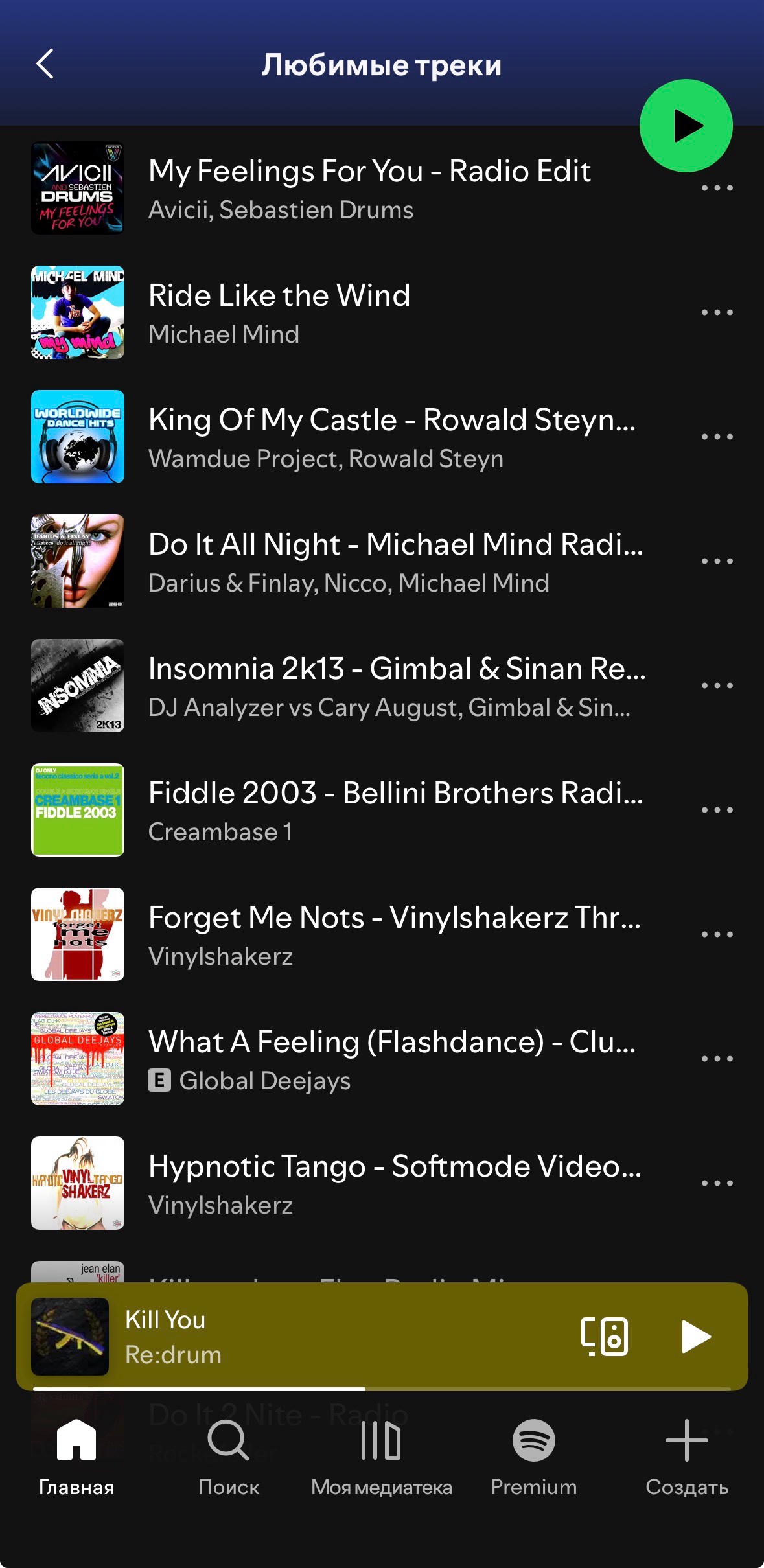The image size is (764, 1568).
Task: Open options for Do It All Night
Action: point(717,561)
